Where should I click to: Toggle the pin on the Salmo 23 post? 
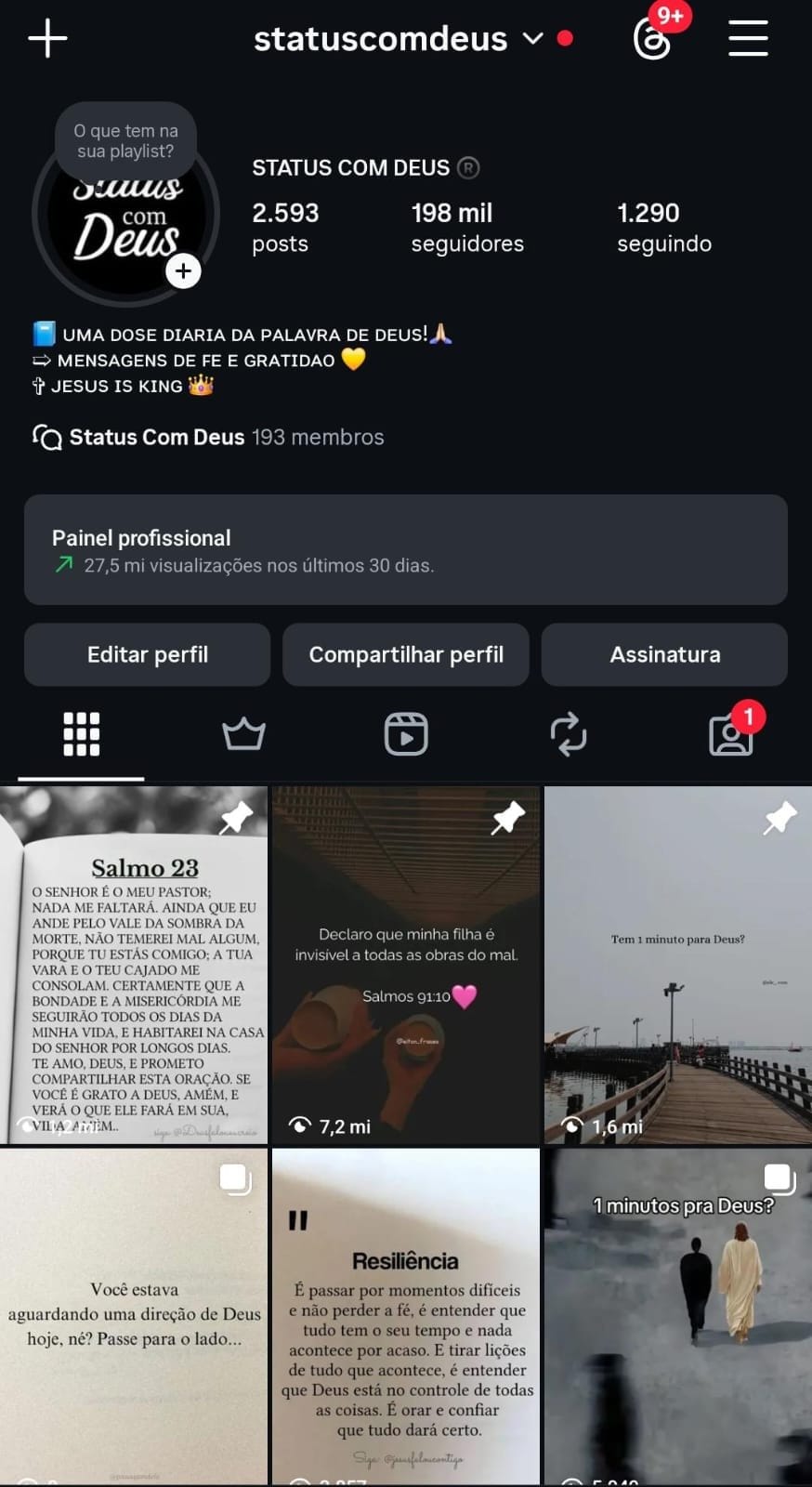(237, 818)
